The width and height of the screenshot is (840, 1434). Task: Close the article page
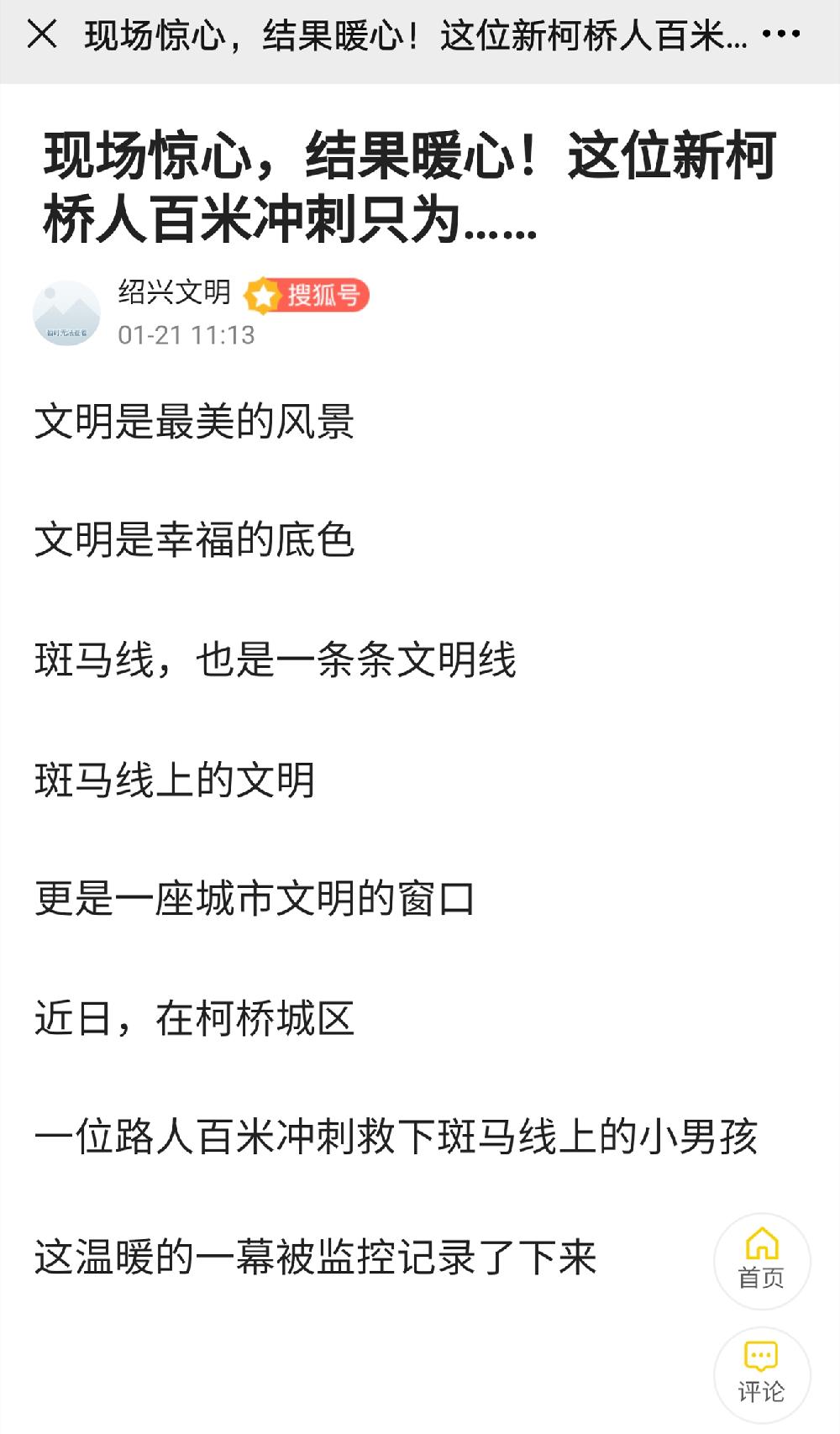[42, 35]
